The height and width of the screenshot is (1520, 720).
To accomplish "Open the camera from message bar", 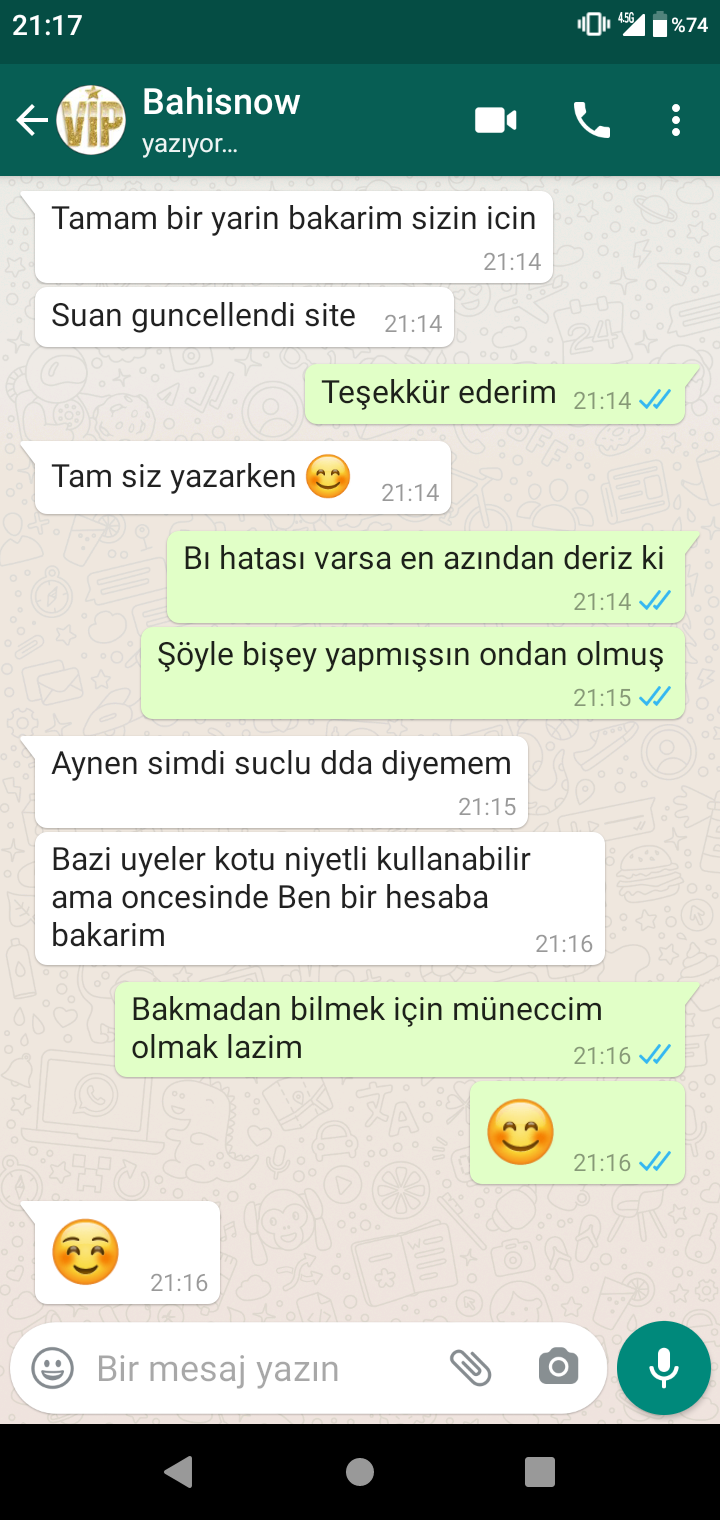I will pos(558,1367).
